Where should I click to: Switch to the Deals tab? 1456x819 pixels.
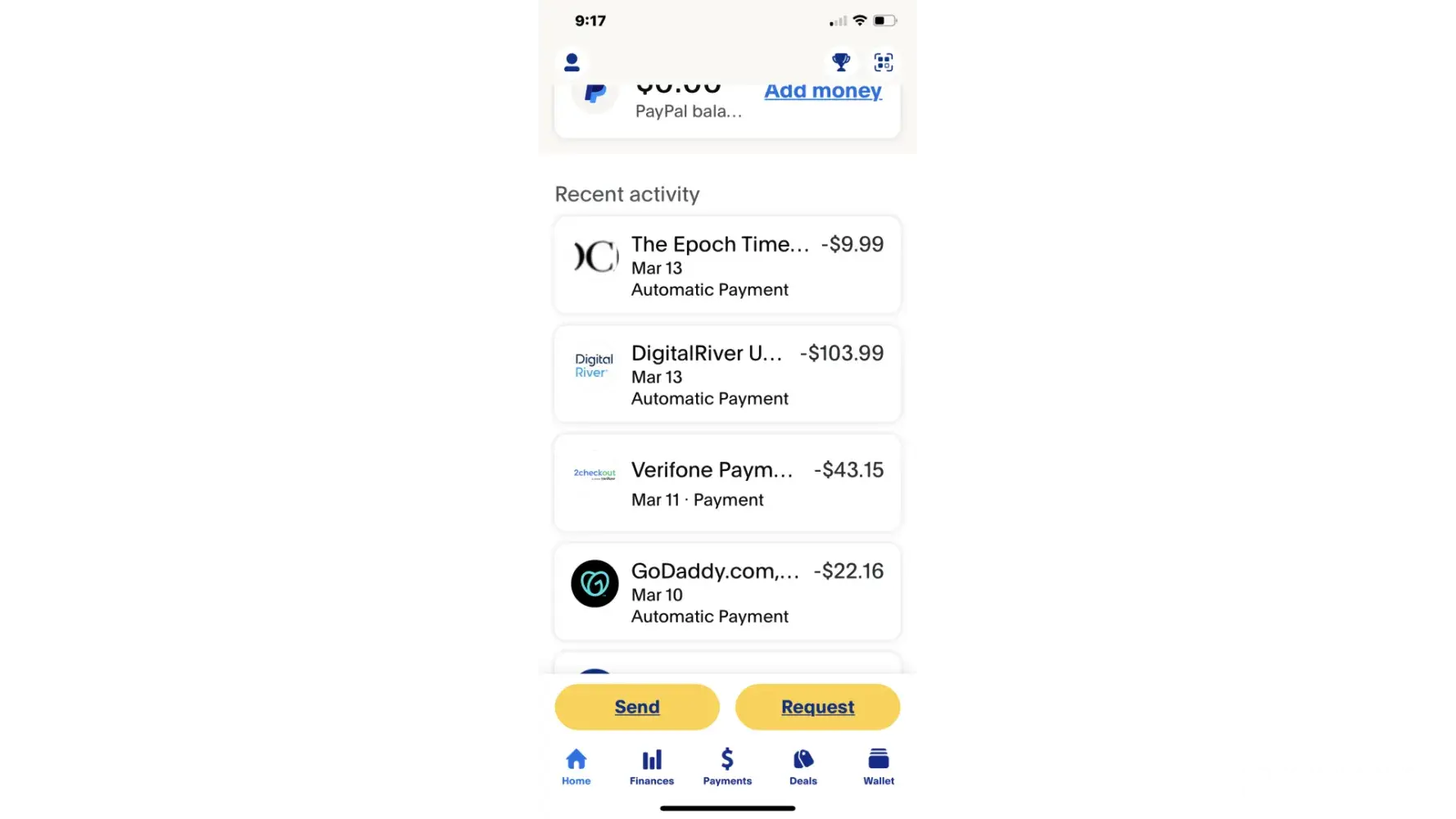click(803, 767)
